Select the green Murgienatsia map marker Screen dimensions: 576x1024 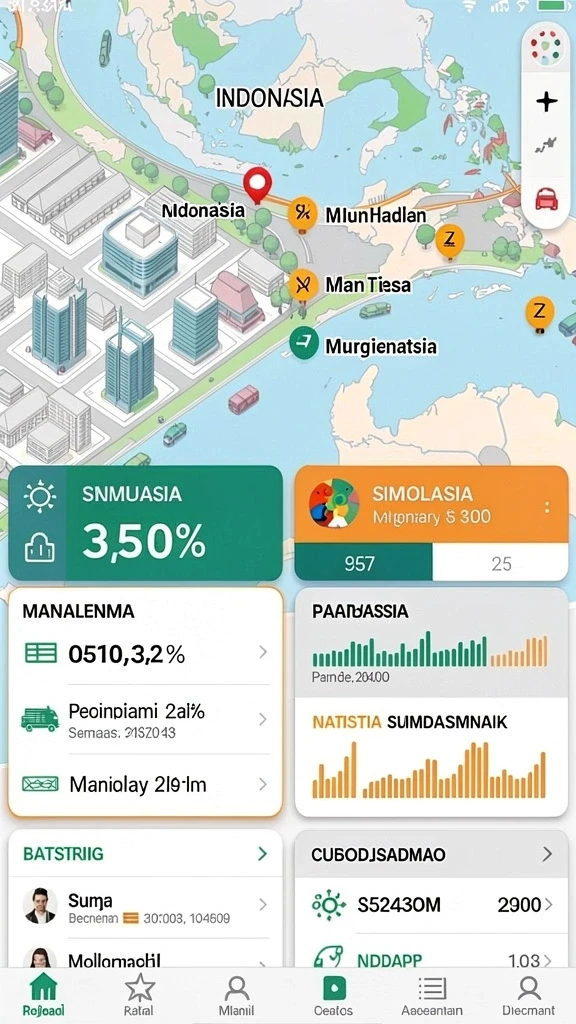coord(304,344)
